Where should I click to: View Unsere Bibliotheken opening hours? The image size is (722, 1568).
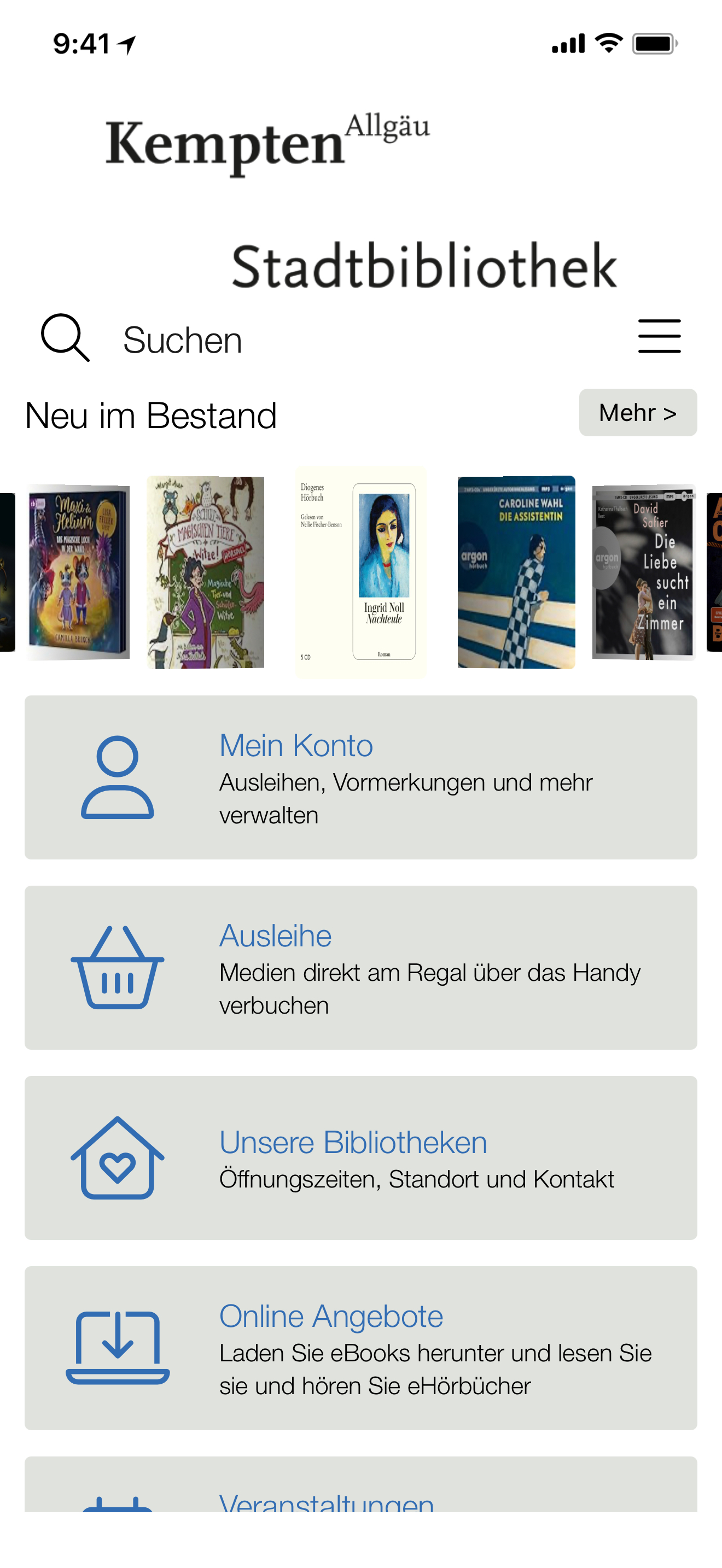361,1158
